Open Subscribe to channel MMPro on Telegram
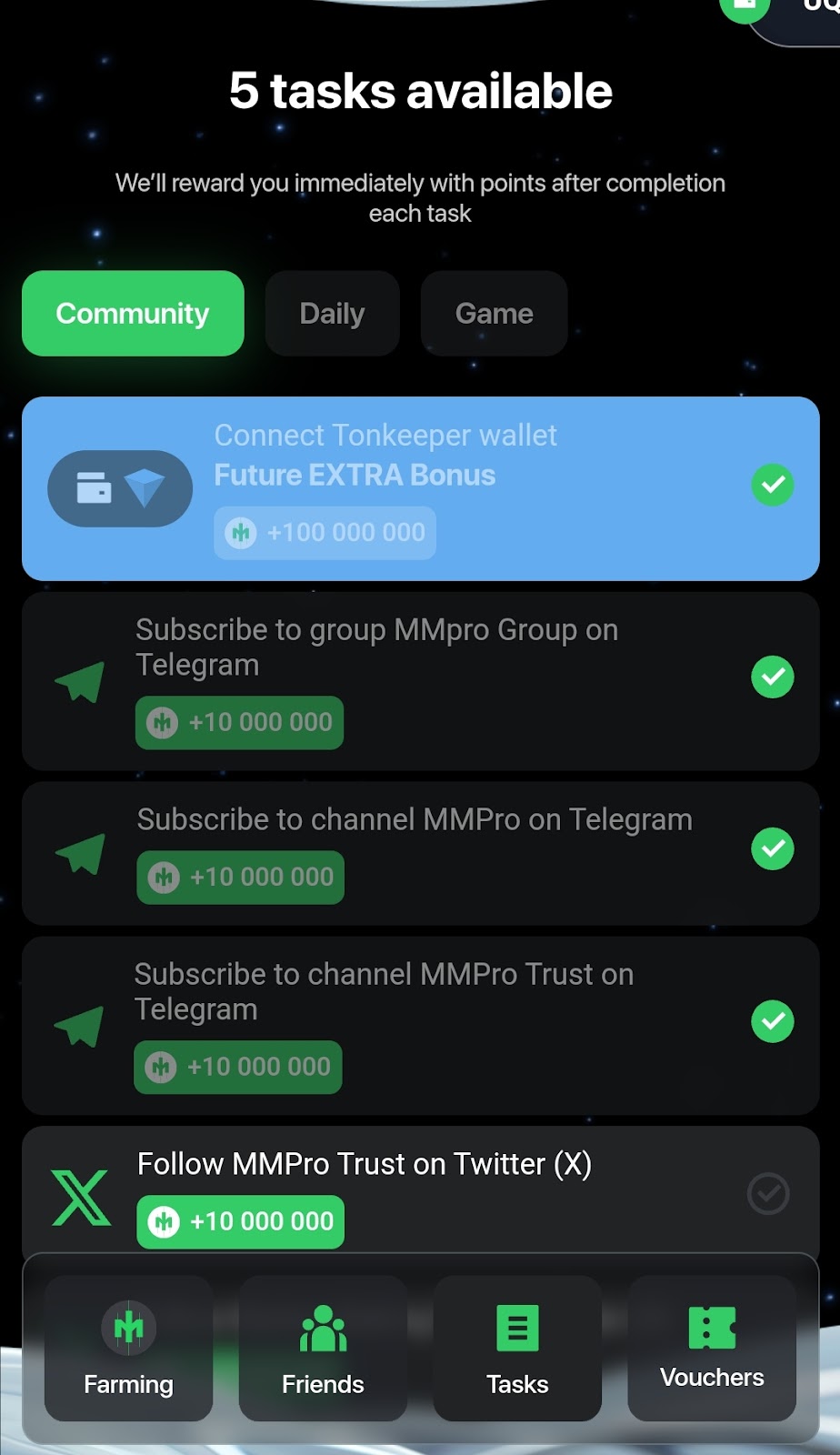840x1455 pixels. tap(421, 853)
